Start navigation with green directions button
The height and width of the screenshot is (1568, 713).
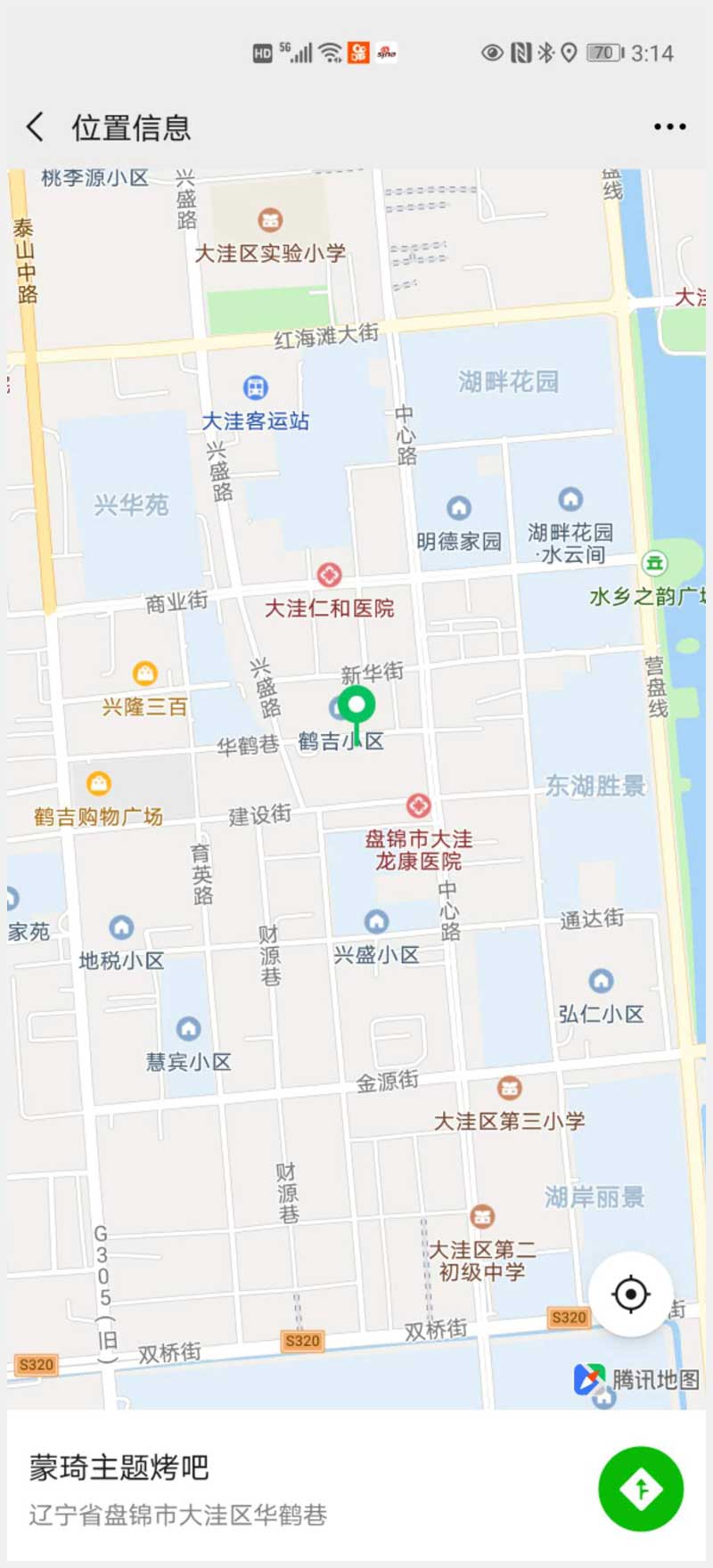[641, 1489]
